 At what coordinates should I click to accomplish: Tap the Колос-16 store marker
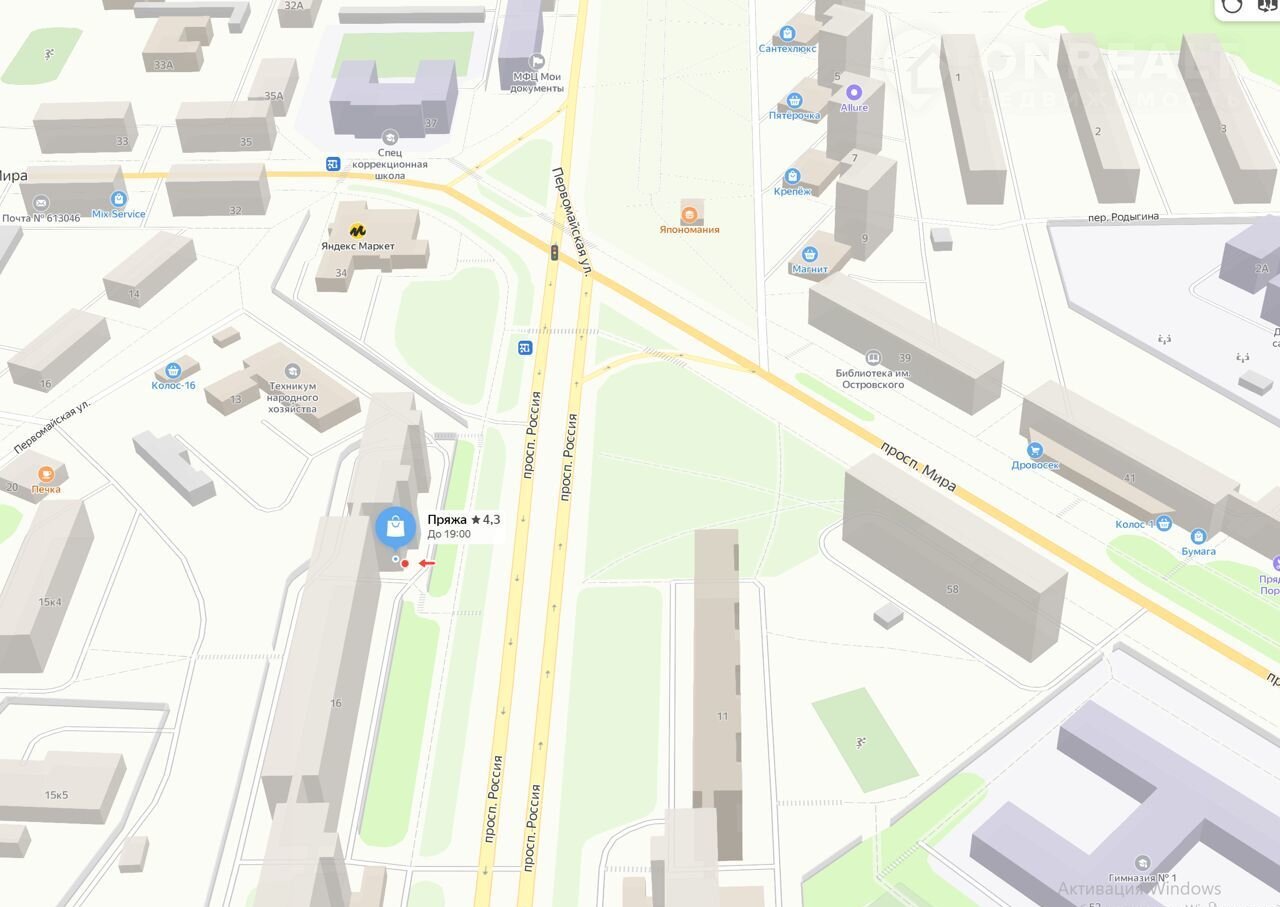[x=173, y=370]
